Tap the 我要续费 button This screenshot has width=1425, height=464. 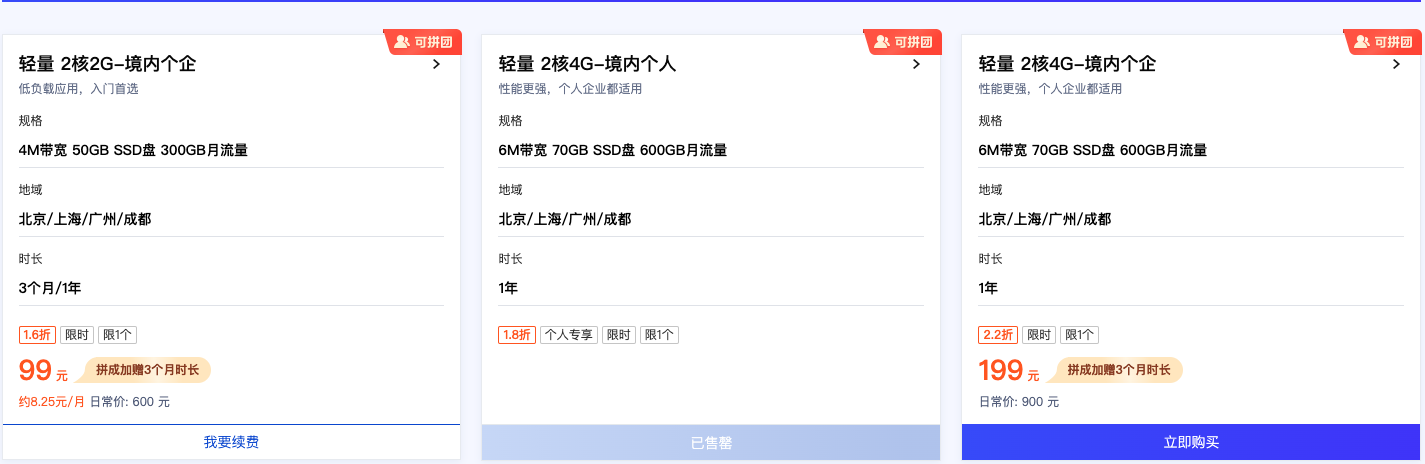pos(231,442)
